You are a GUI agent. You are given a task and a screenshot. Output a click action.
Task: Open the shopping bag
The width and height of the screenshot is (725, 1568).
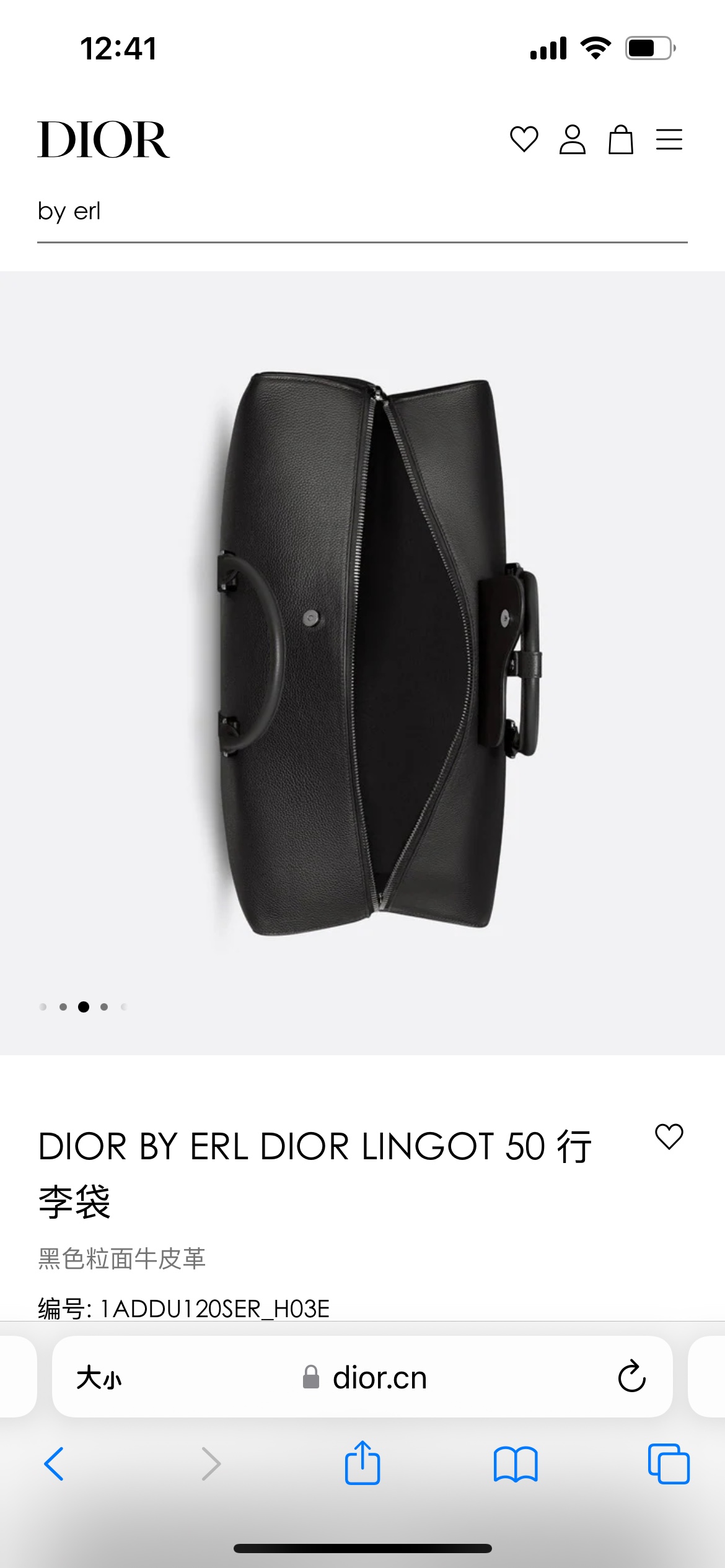[x=620, y=139]
